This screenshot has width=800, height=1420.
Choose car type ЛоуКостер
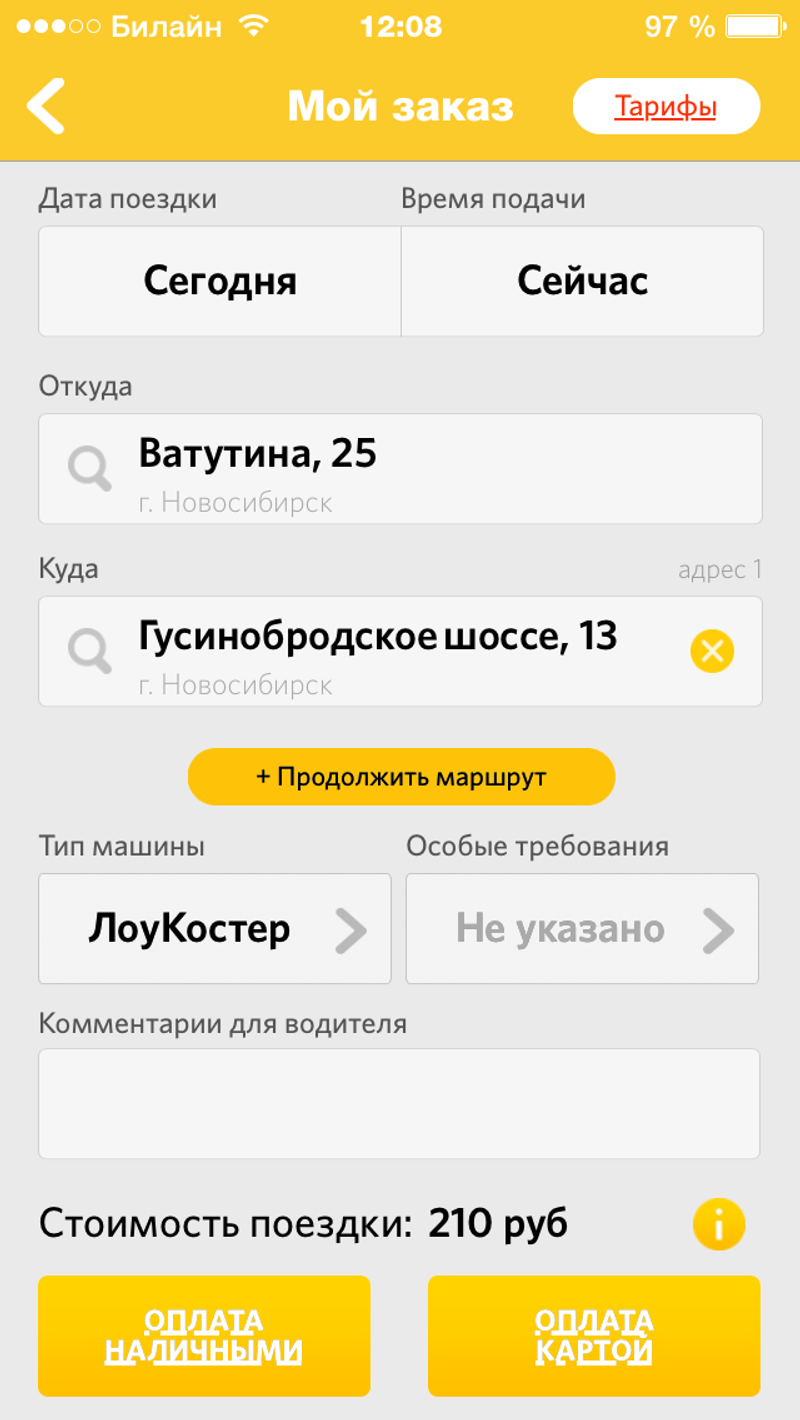point(215,929)
